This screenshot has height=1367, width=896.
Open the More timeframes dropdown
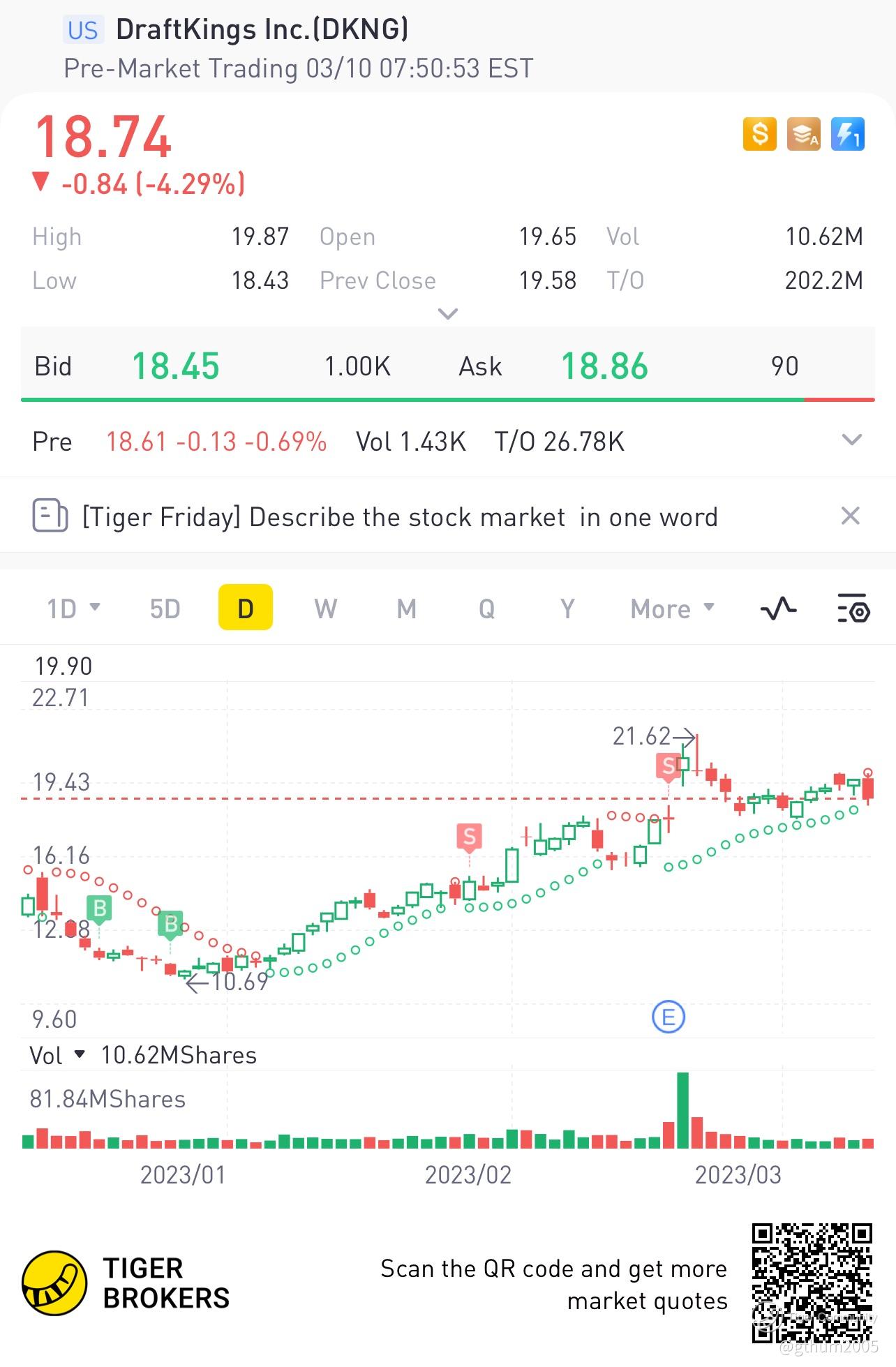tap(673, 608)
